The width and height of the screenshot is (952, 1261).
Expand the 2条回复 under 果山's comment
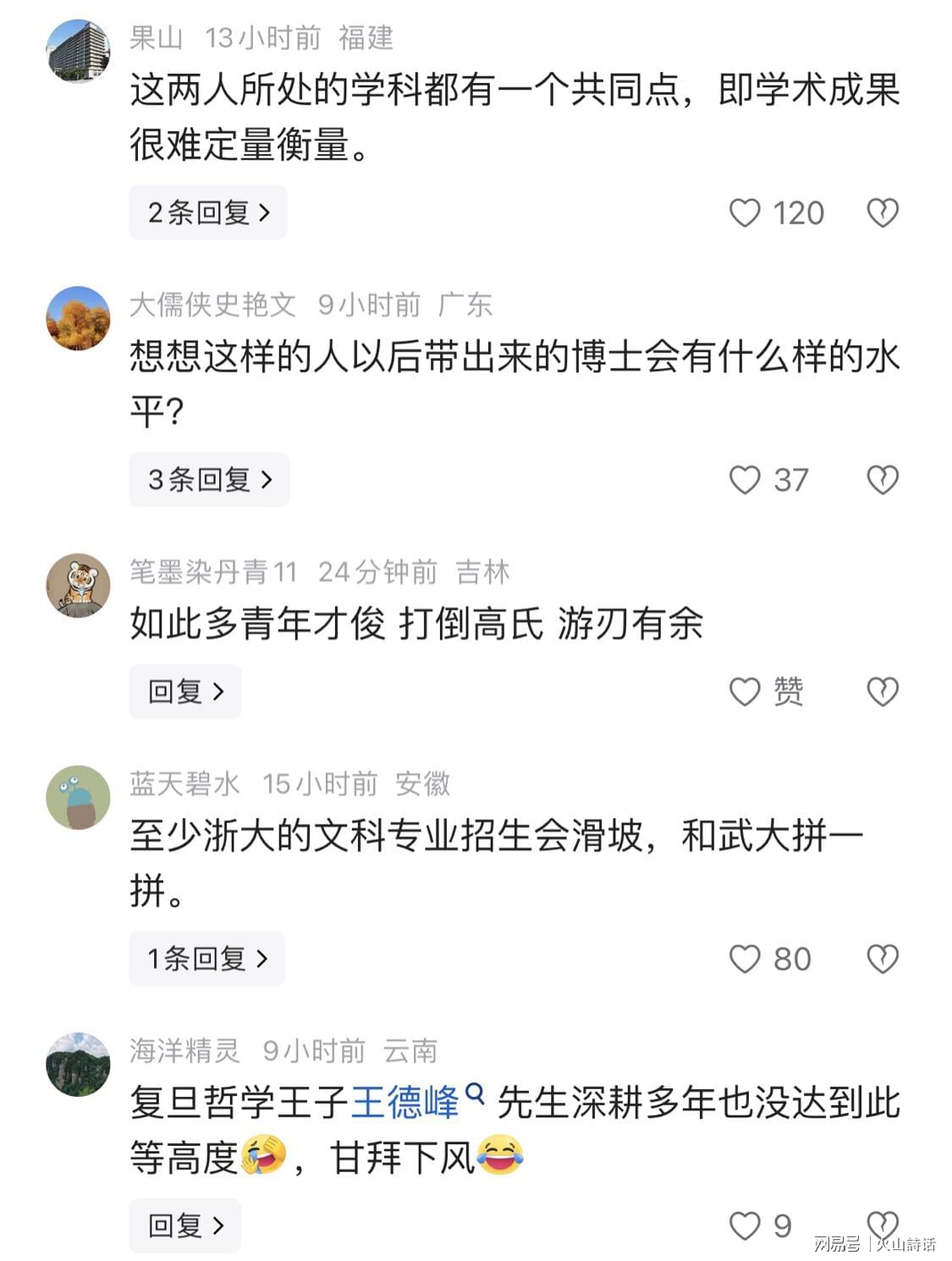[x=208, y=212]
